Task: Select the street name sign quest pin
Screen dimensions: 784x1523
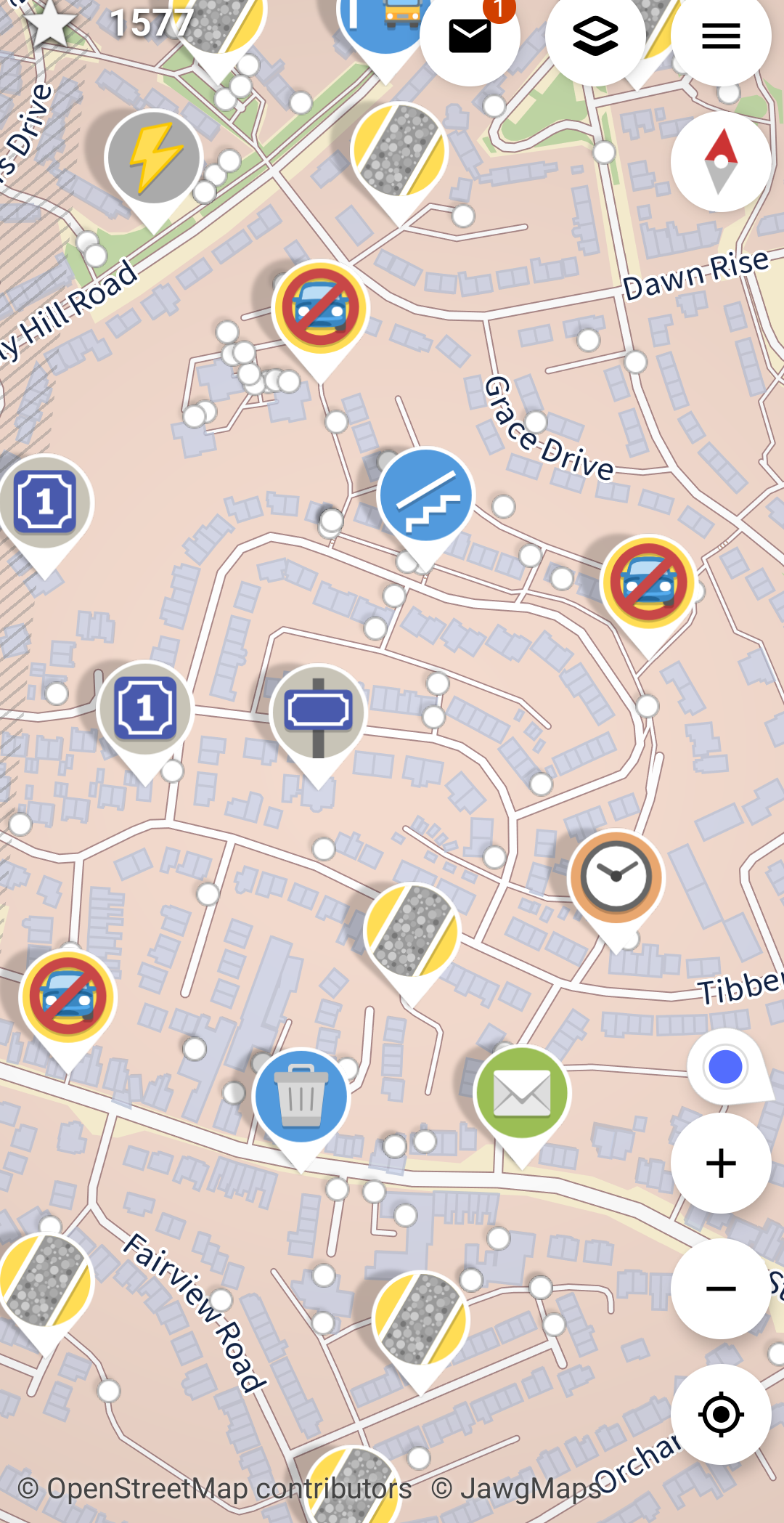Action: [318, 712]
